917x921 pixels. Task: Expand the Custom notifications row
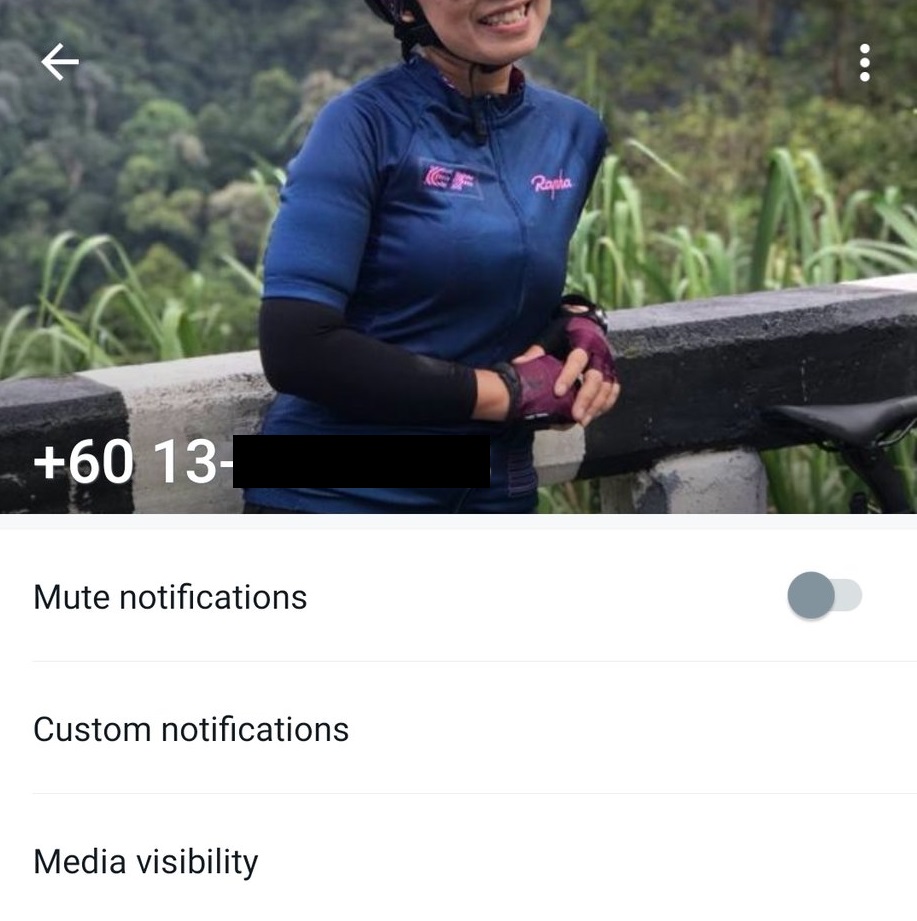(190, 729)
